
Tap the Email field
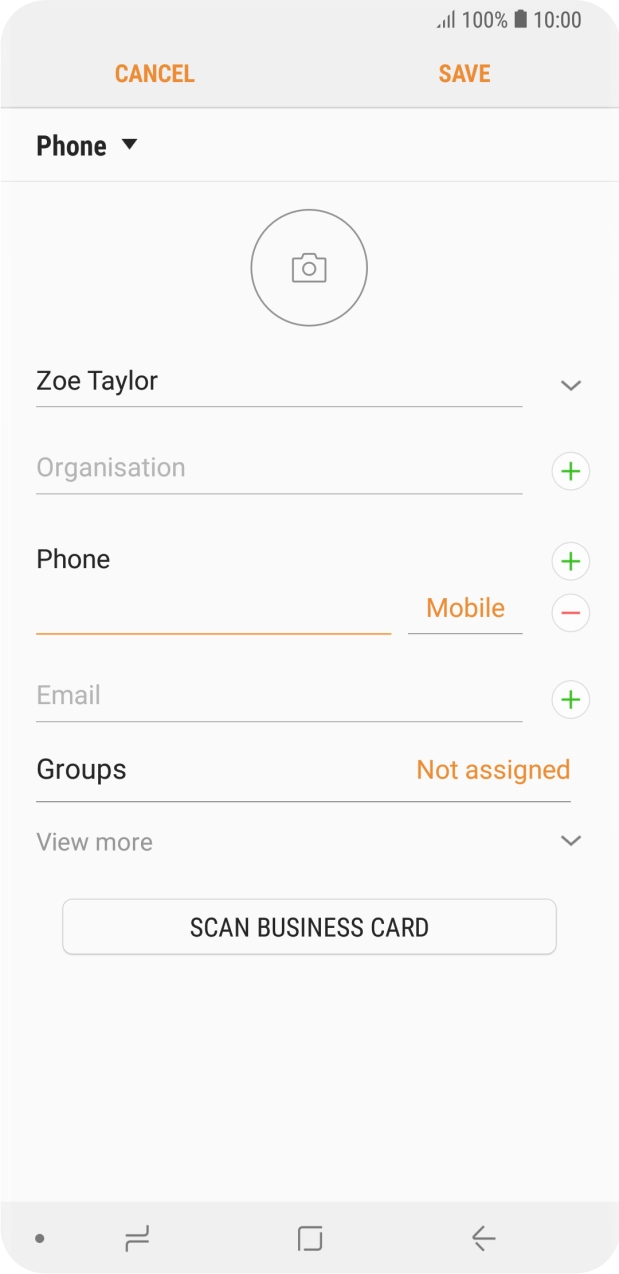278,696
